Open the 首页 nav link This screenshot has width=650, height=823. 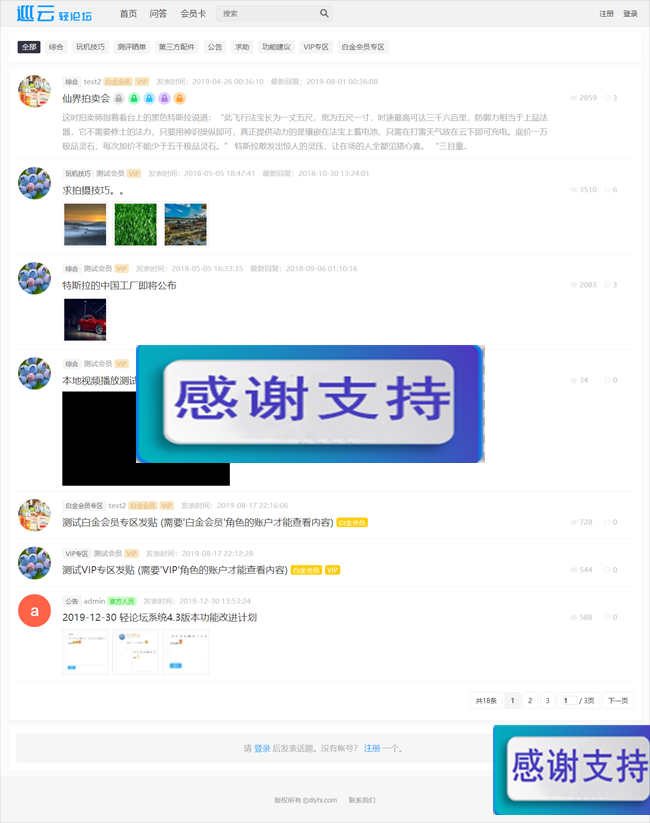[x=128, y=14]
